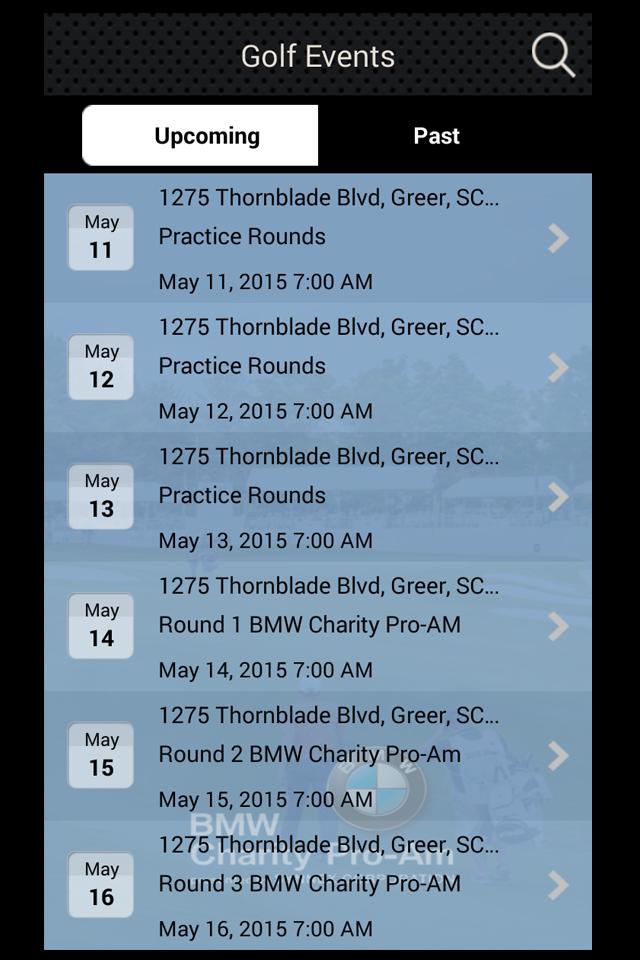View Round 1 BMW Charity Pro-AM
This screenshot has width=640, height=960.
pos(318,626)
